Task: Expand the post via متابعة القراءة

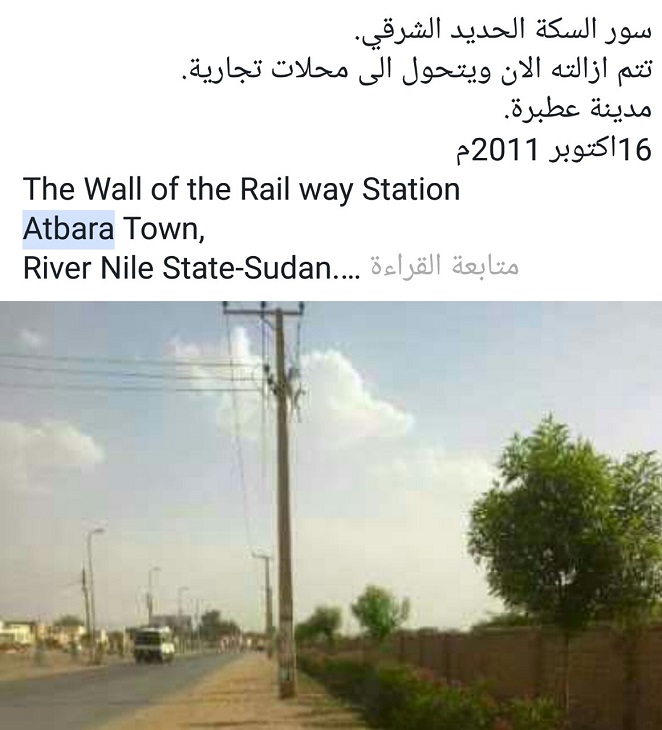Action: [444, 267]
